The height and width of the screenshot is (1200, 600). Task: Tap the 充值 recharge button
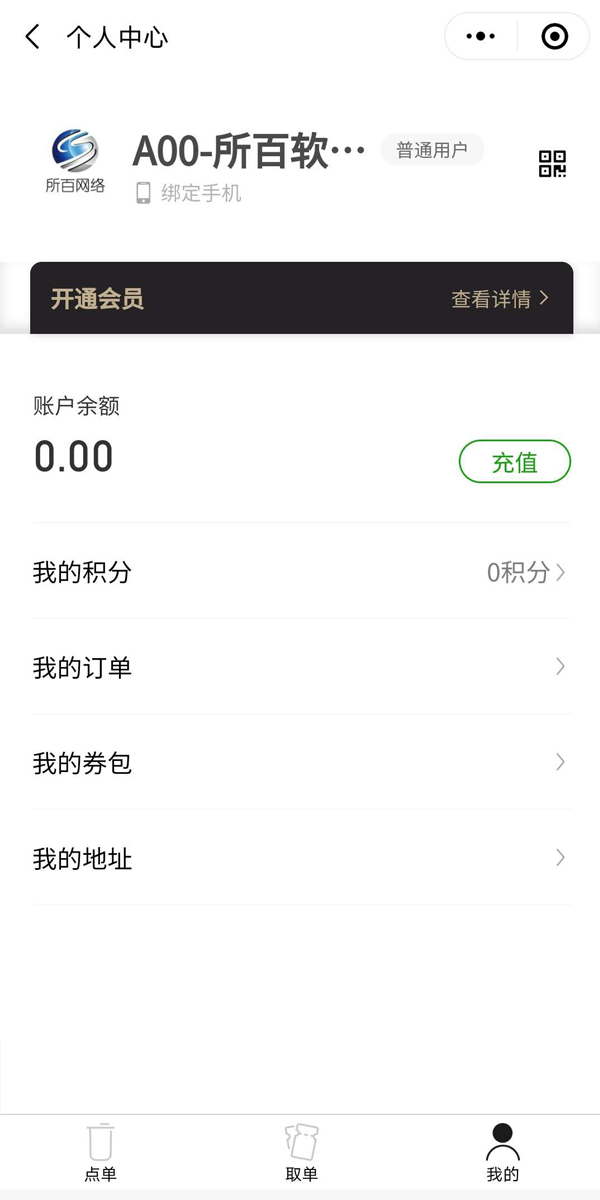[x=515, y=462]
